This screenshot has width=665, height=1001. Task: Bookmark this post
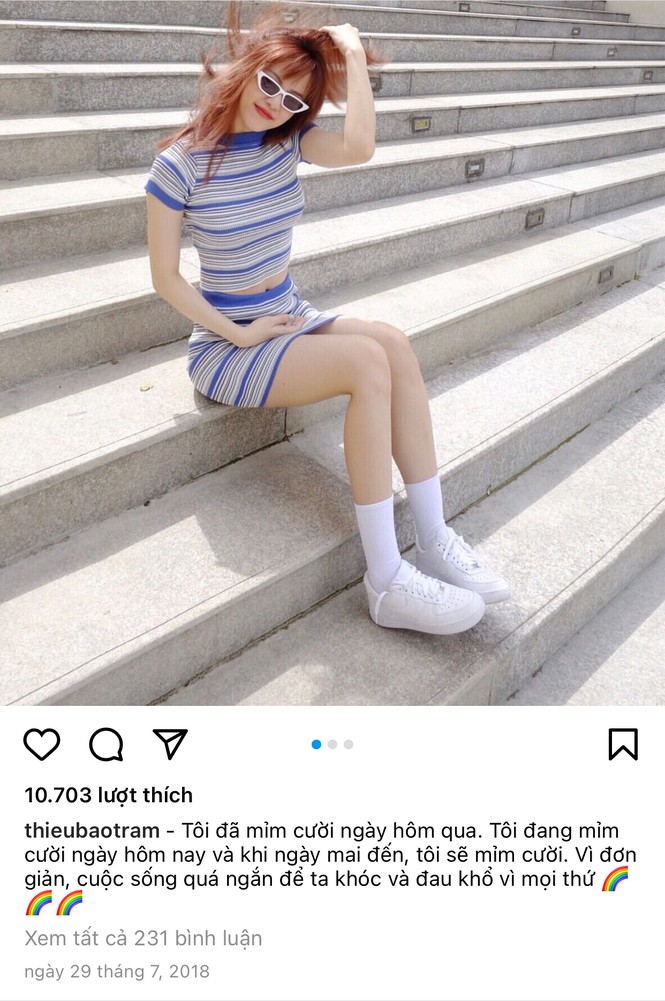coord(623,744)
